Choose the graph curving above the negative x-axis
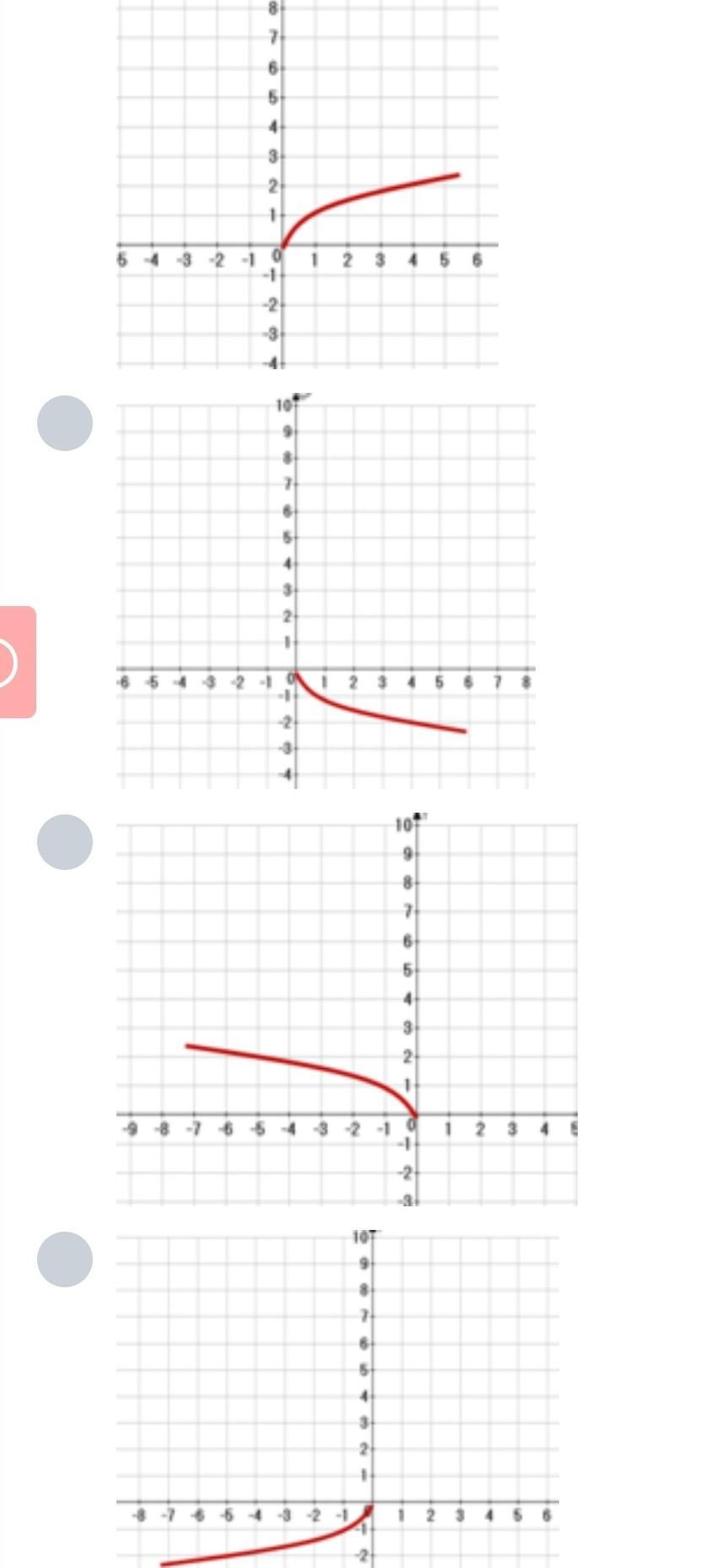 65,841
